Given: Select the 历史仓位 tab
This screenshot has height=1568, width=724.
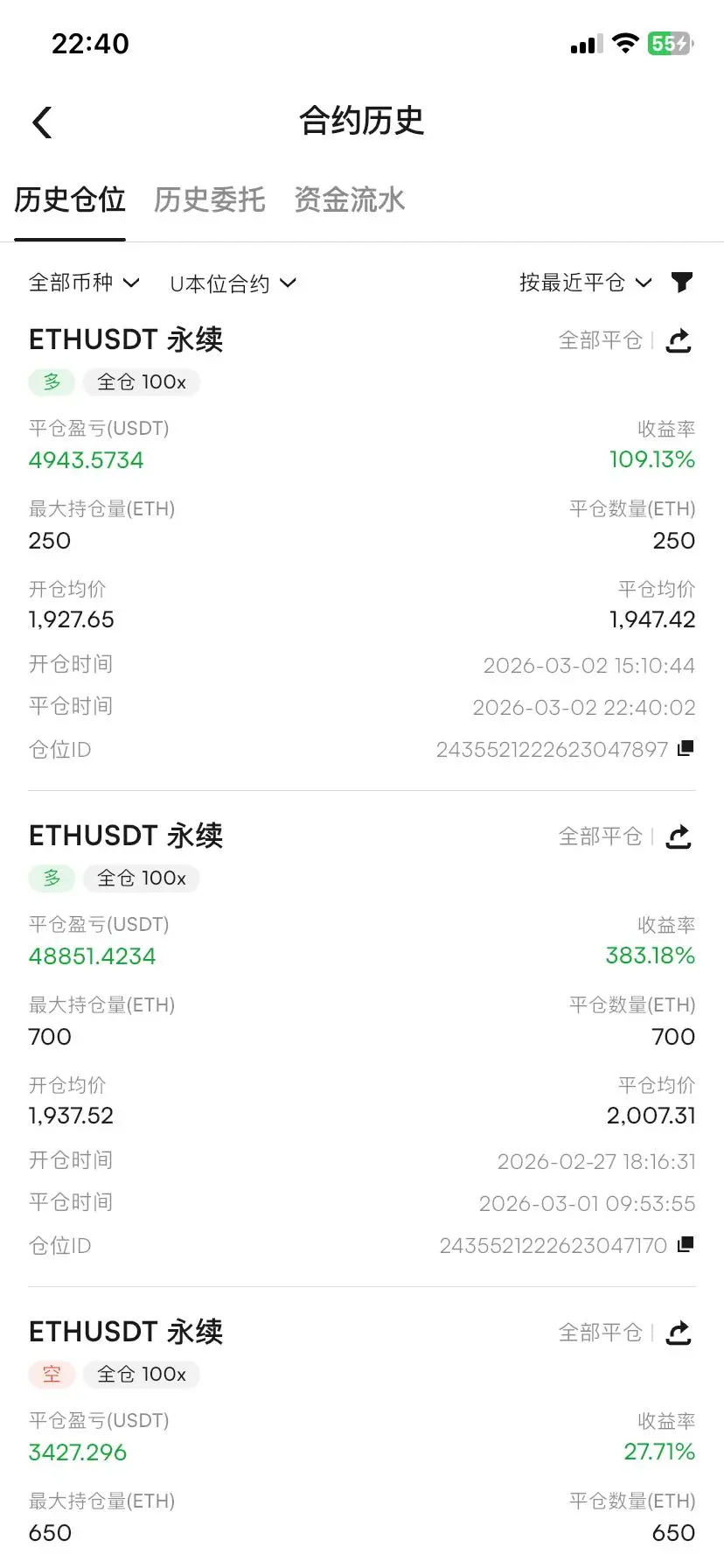Looking at the screenshot, I should (x=70, y=200).
